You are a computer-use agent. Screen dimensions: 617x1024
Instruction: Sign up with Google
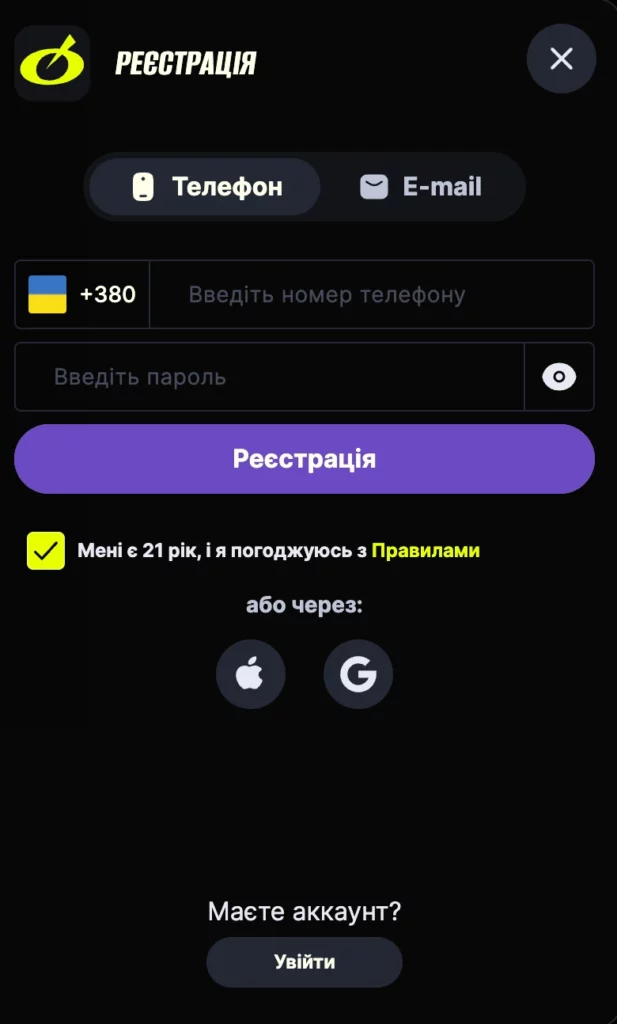[x=358, y=675]
